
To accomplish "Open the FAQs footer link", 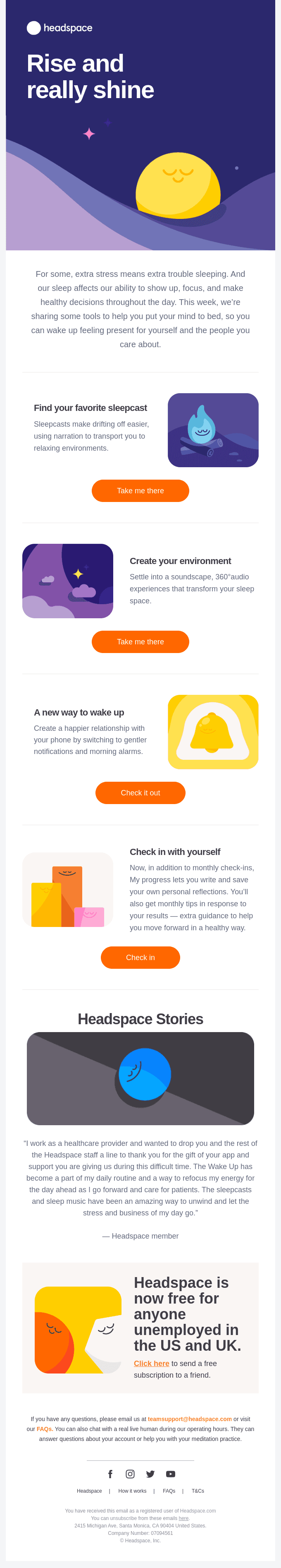I will point(169,1491).
